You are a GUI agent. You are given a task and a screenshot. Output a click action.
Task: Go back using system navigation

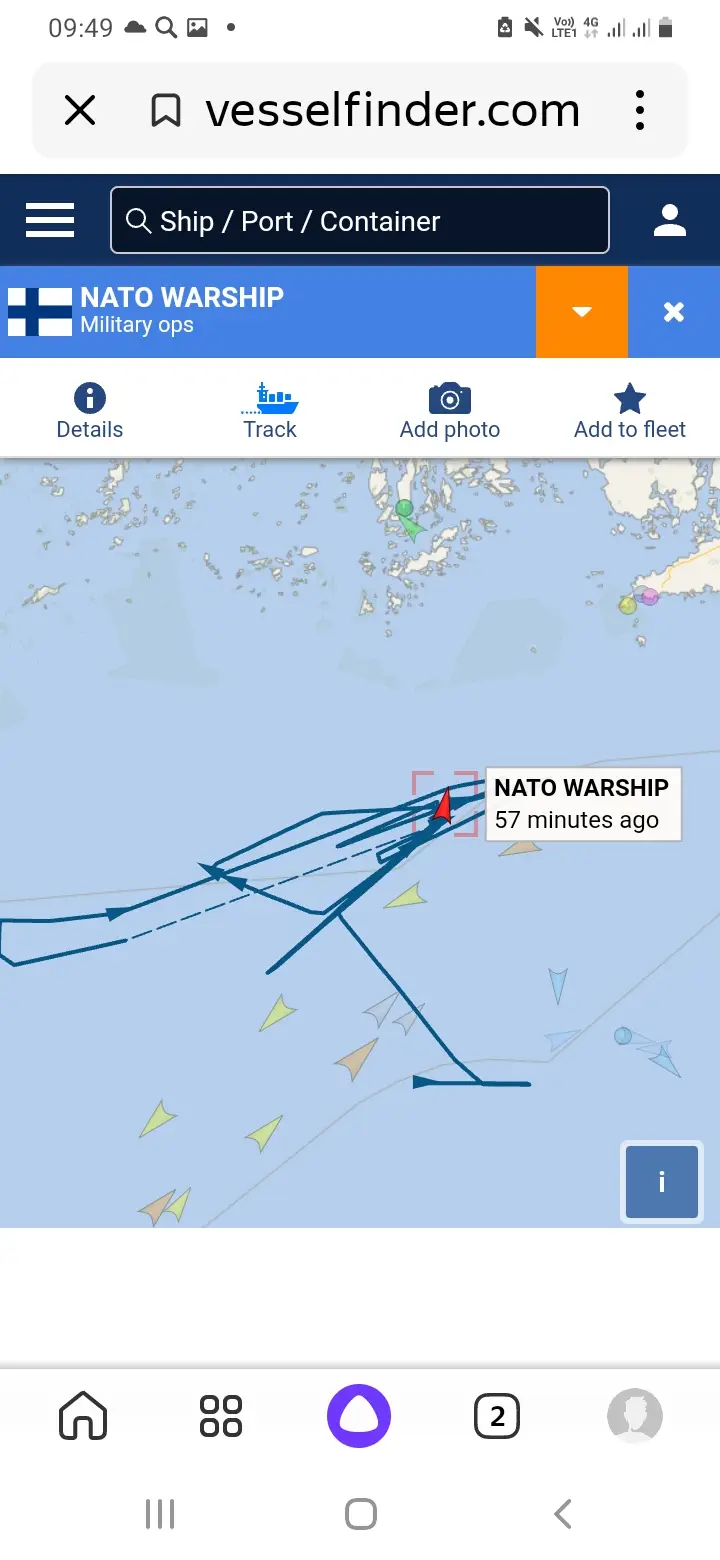(x=563, y=1514)
